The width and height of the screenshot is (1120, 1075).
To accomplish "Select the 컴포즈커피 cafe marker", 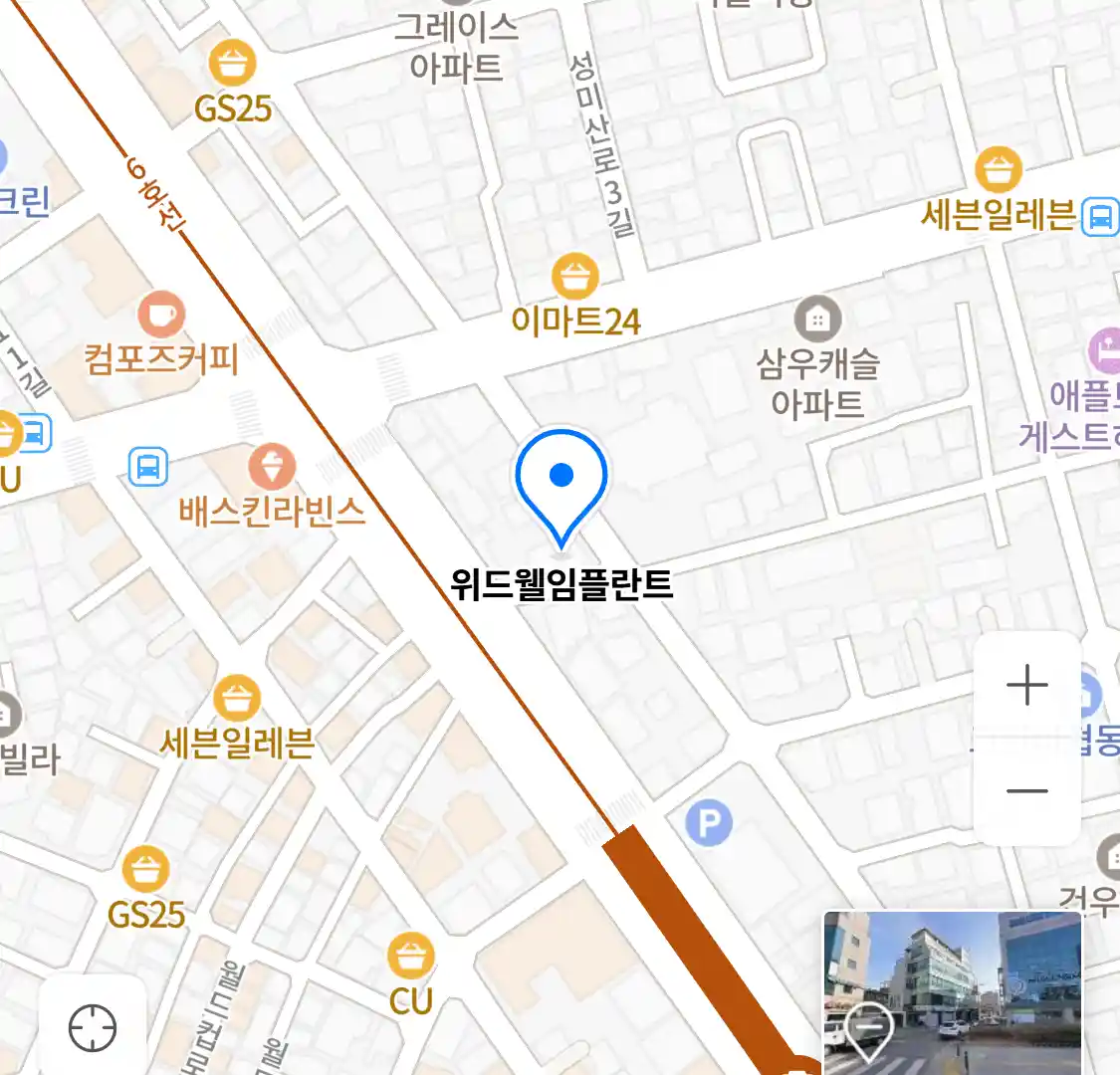I will 161,316.
